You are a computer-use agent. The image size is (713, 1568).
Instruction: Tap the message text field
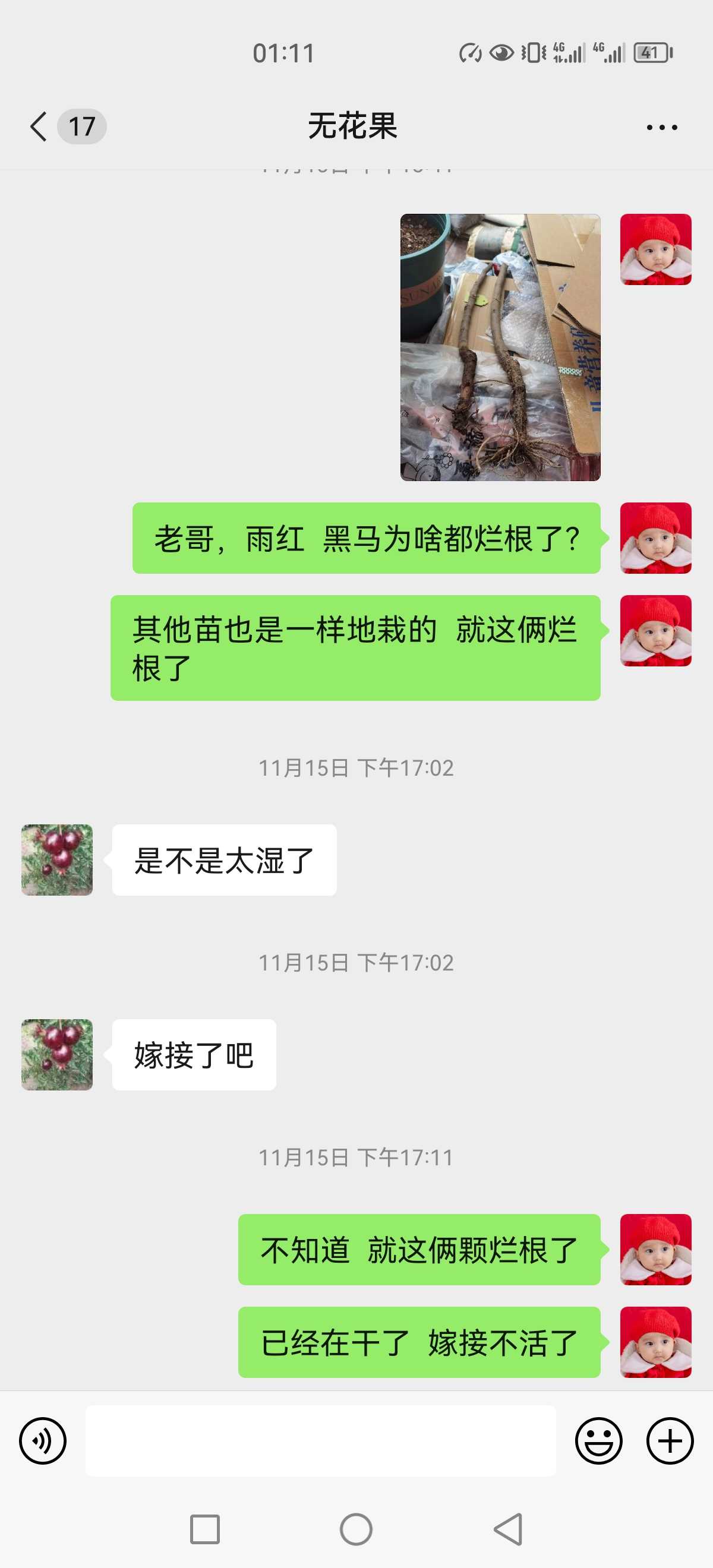coord(320,1441)
